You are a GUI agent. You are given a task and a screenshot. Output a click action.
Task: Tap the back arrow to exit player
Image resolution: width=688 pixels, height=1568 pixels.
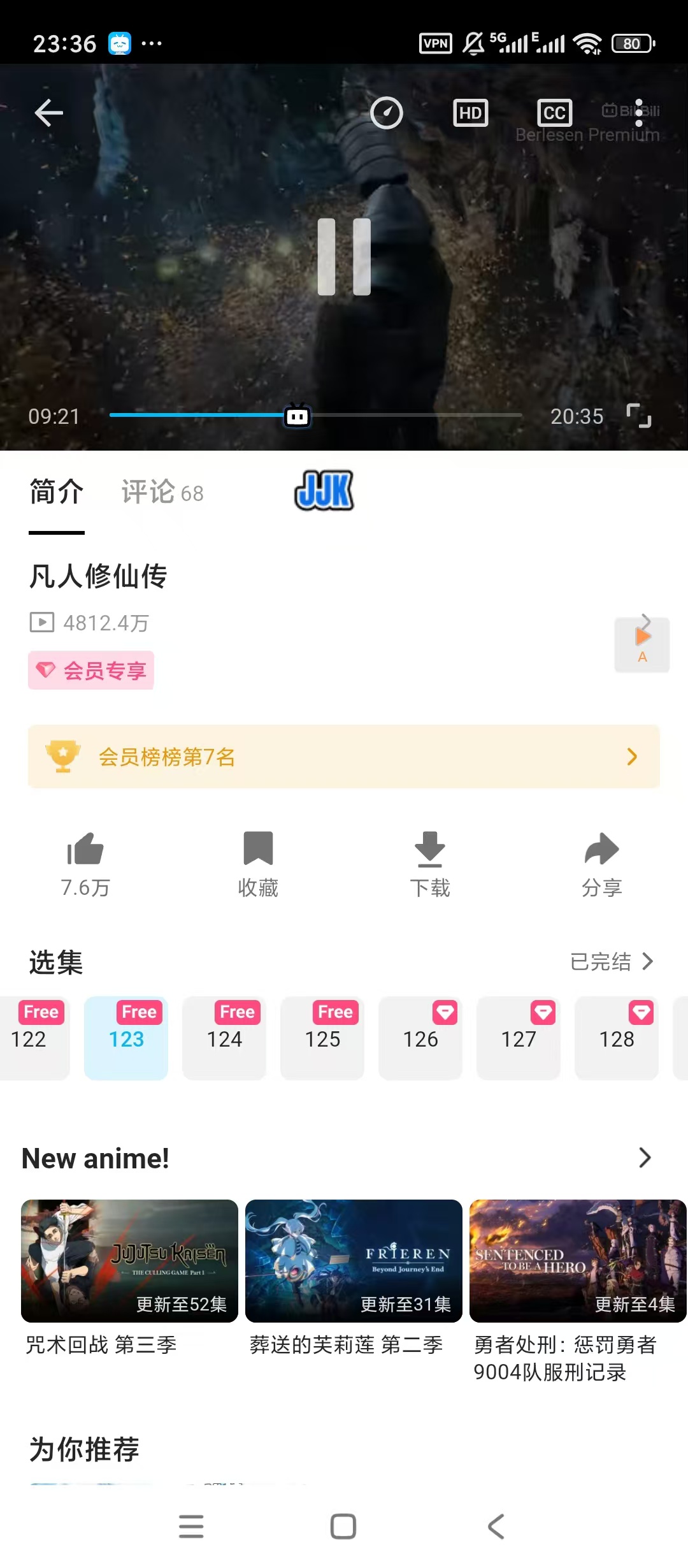click(x=48, y=112)
